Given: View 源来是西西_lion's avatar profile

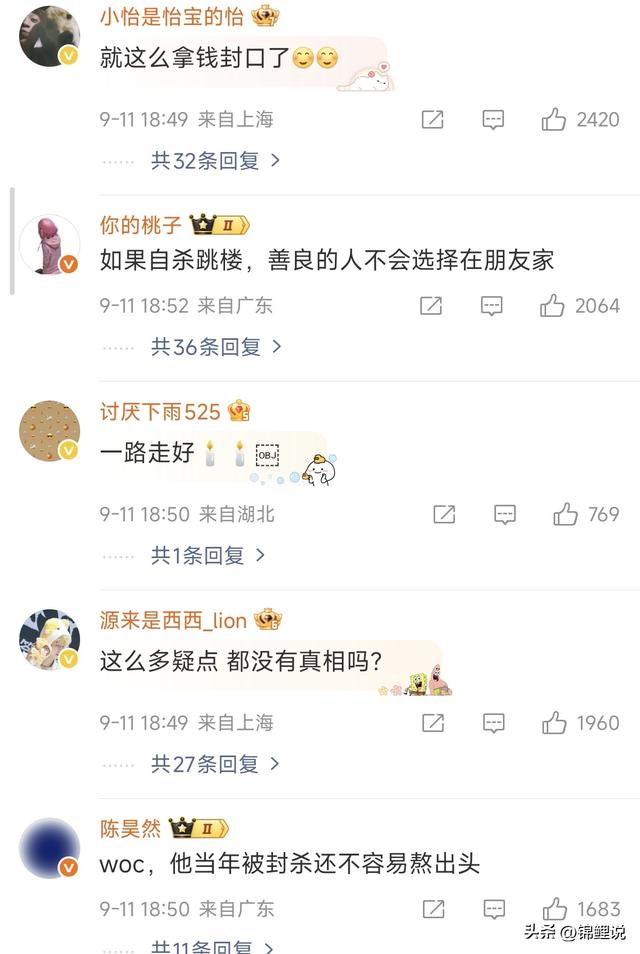Looking at the screenshot, I should pos(49,639).
